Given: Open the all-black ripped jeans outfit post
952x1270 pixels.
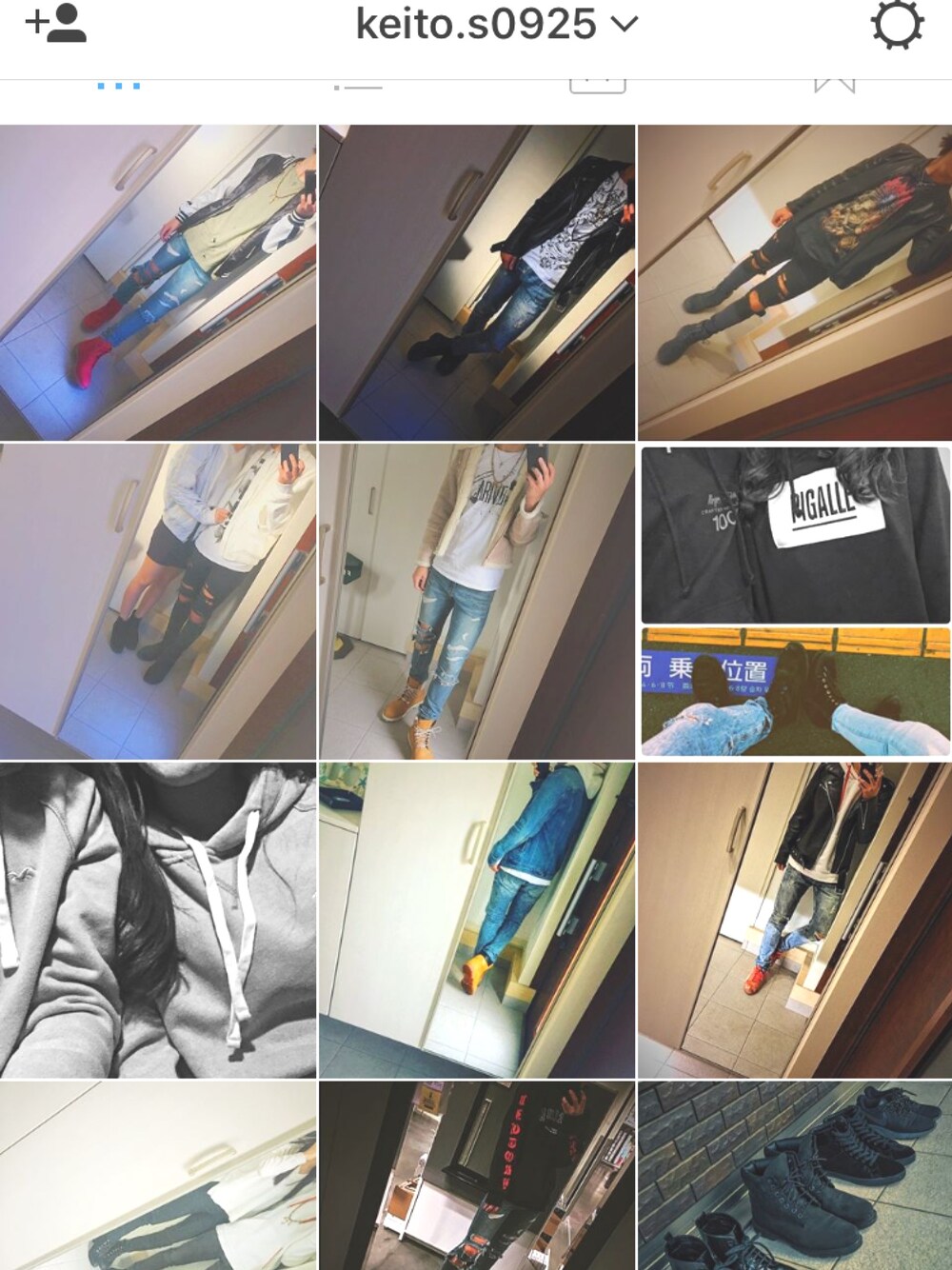Looking at the screenshot, I should click(794, 283).
